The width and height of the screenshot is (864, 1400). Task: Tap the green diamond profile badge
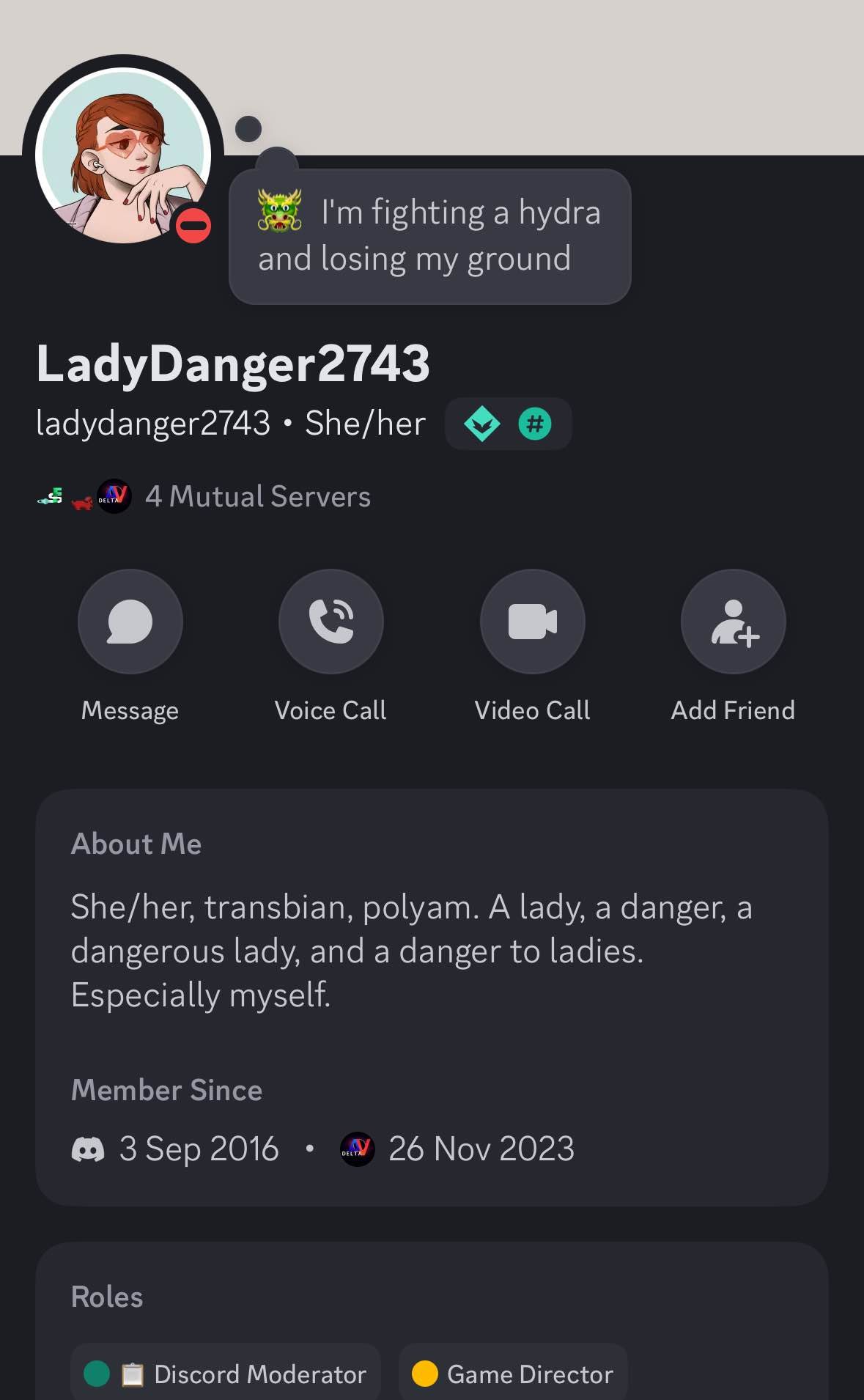tap(482, 424)
